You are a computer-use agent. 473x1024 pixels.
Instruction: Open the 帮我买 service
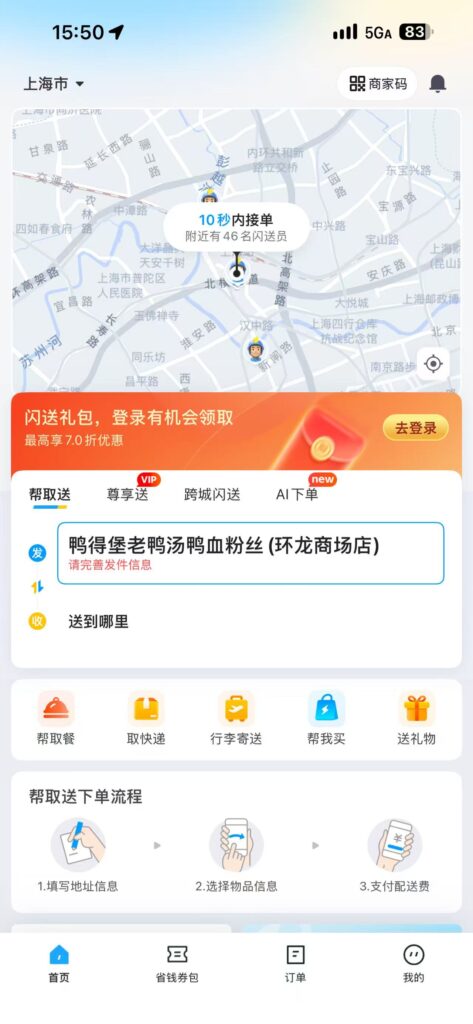326,718
